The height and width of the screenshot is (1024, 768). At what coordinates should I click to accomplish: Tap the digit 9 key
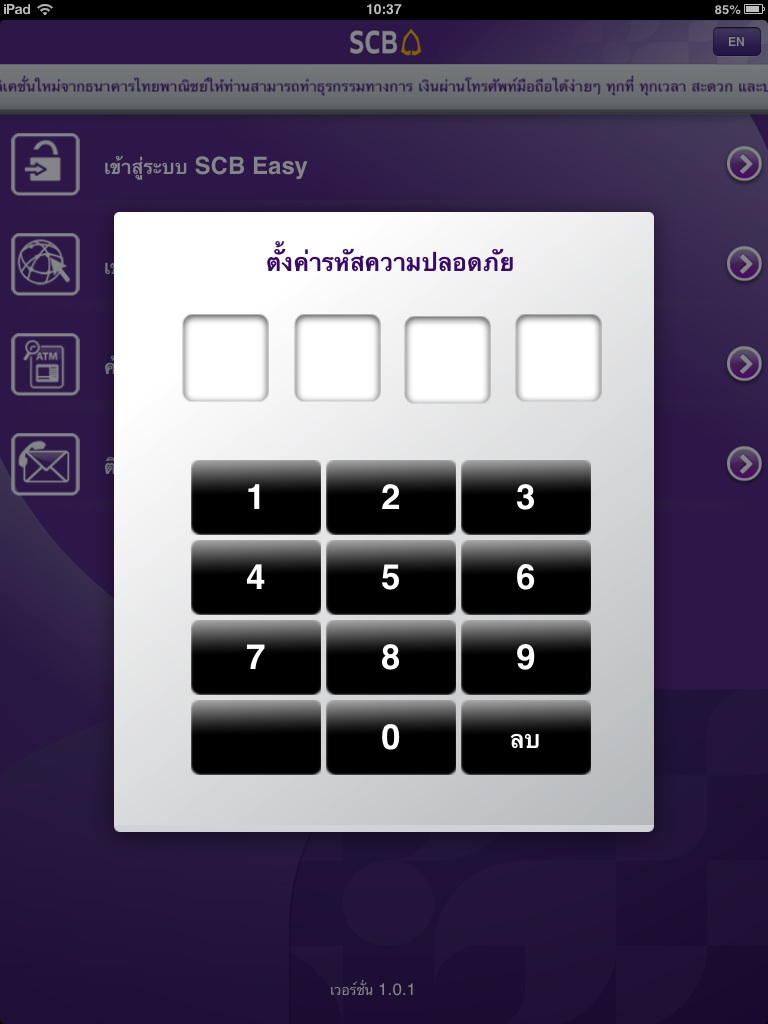(526, 657)
